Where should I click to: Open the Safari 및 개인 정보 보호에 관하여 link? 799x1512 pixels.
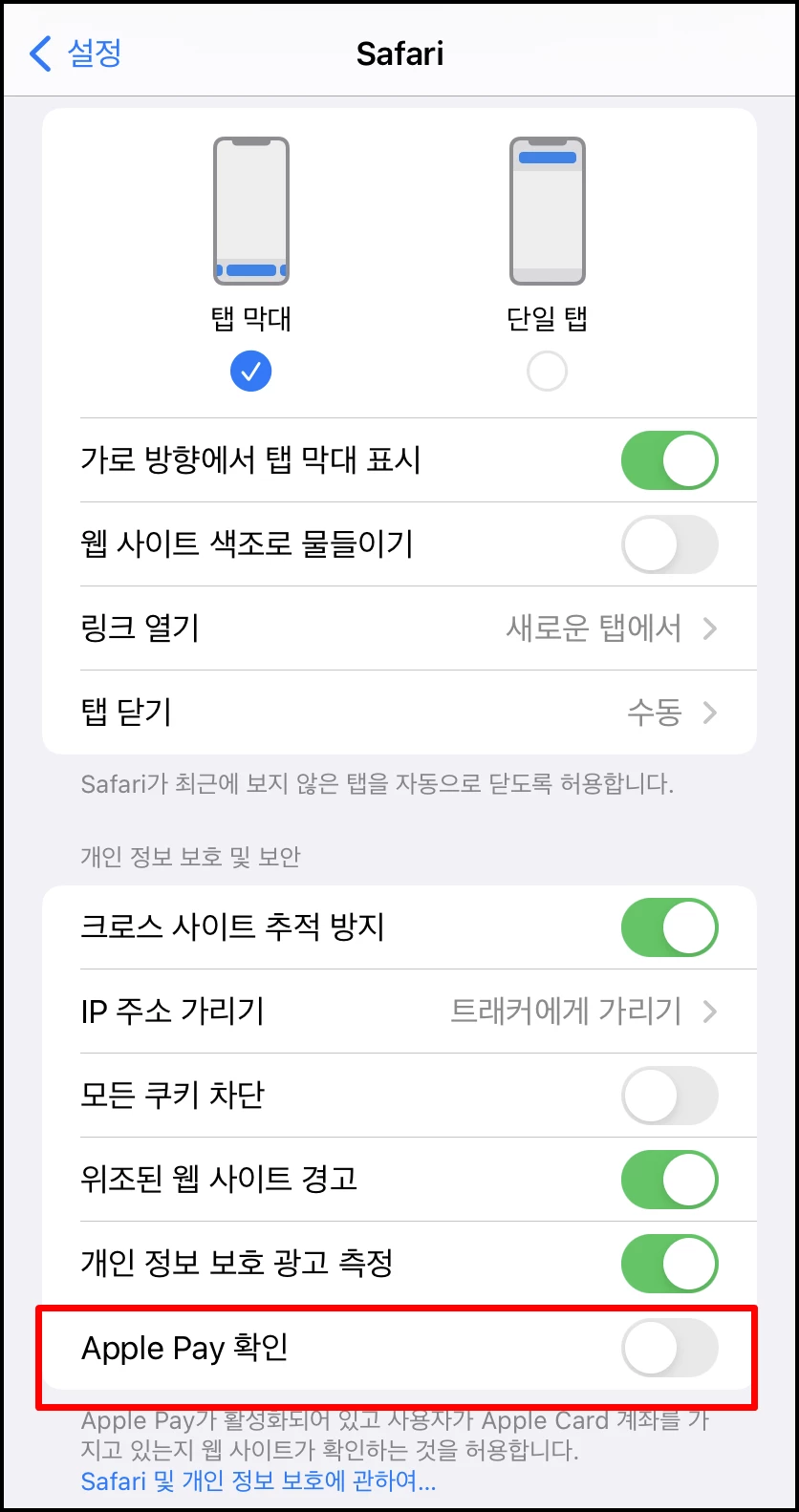pyautogui.click(x=258, y=1481)
